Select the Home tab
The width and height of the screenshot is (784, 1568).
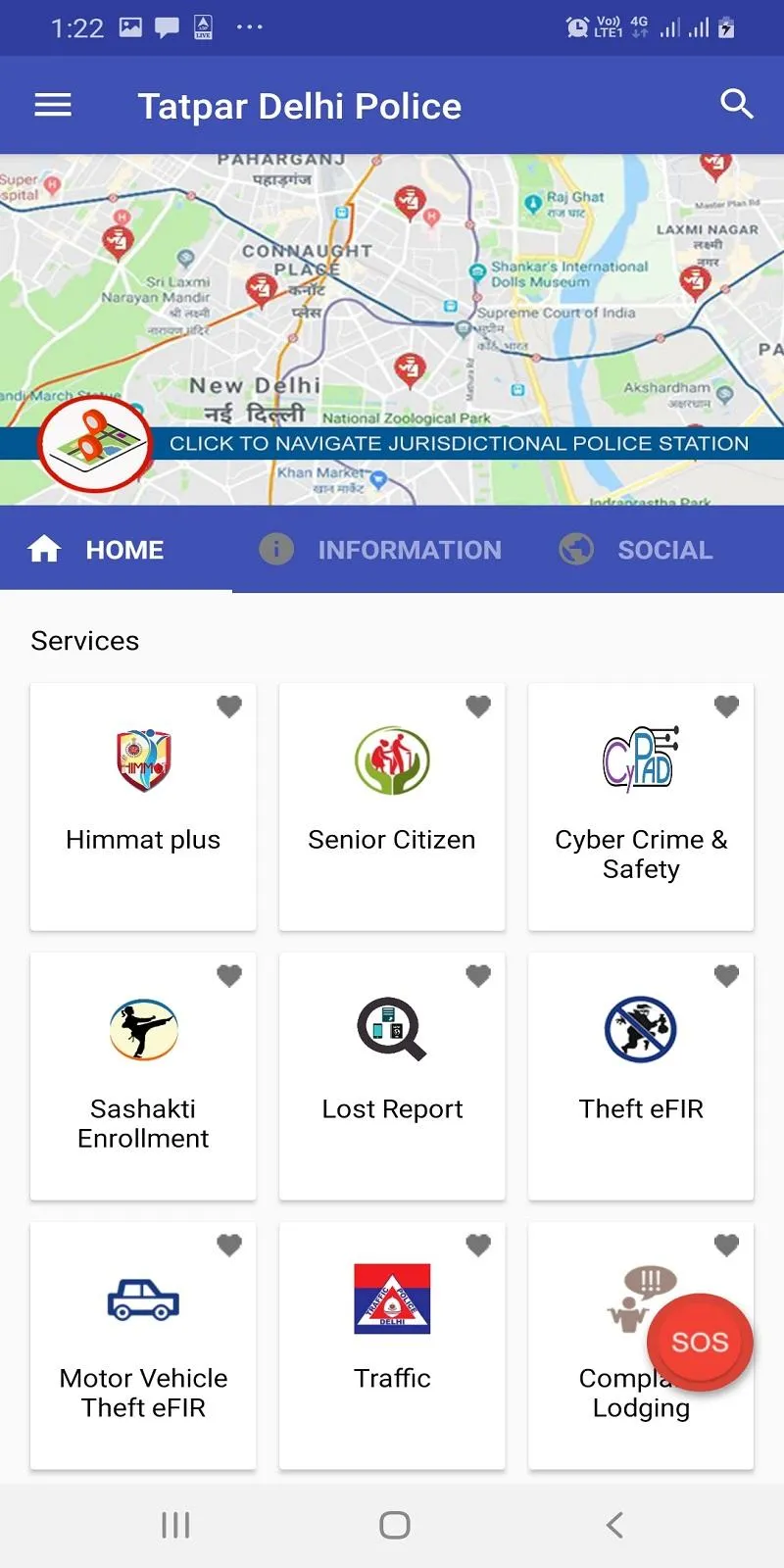98,550
